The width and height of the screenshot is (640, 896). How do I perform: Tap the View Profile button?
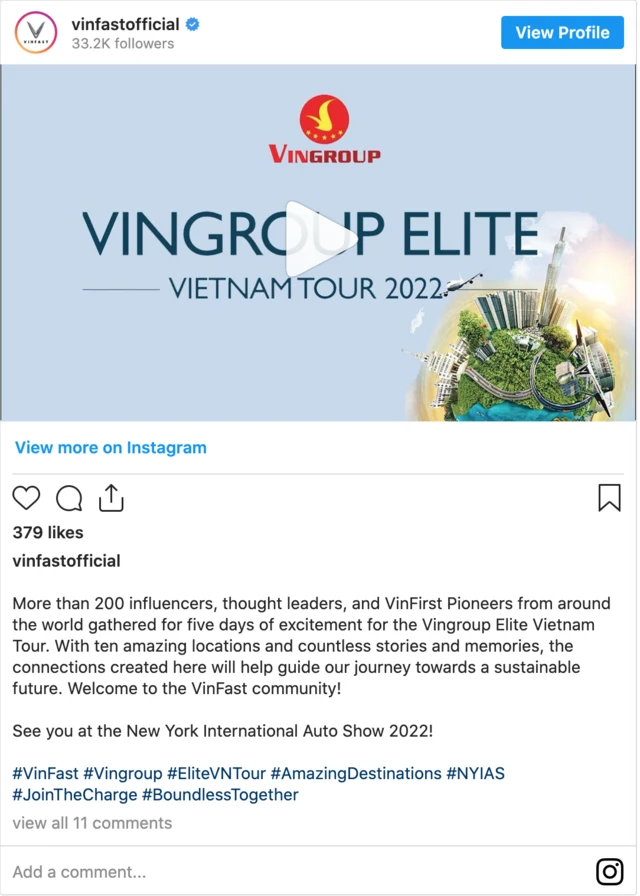pos(562,32)
